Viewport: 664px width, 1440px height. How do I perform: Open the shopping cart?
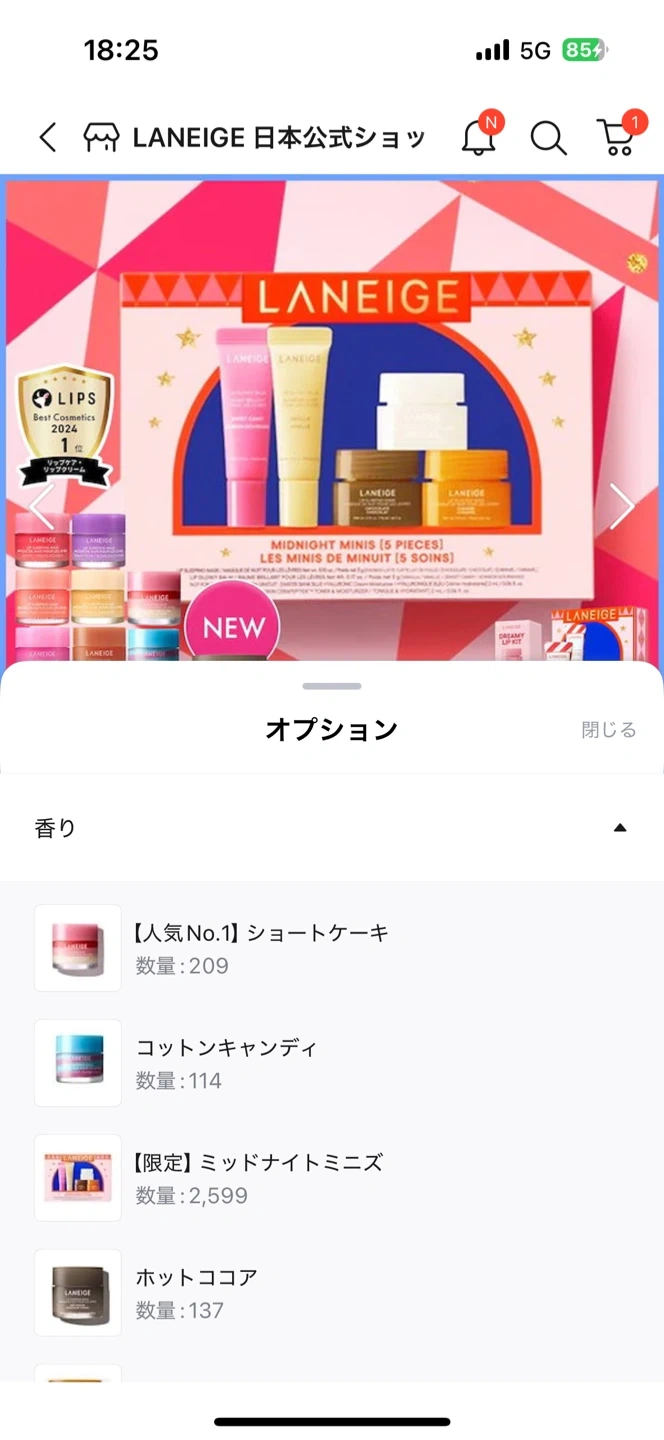(617, 138)
